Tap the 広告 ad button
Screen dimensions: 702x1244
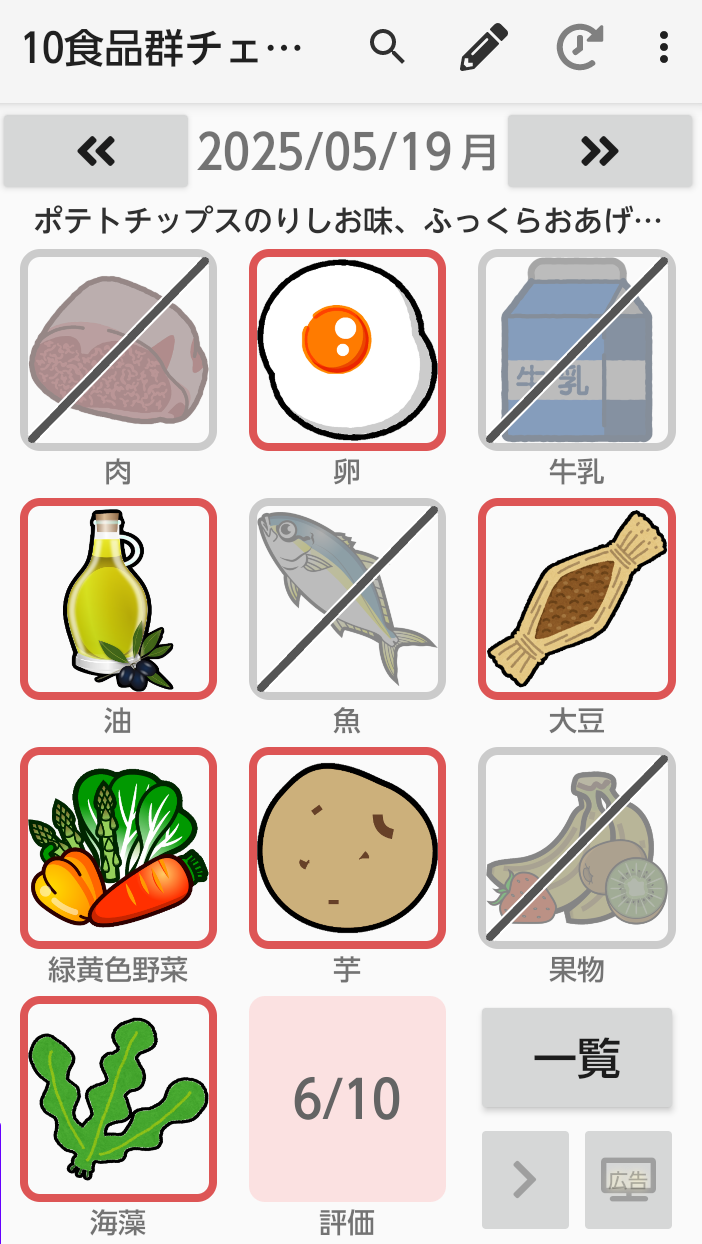click(x=628, y=1180)
